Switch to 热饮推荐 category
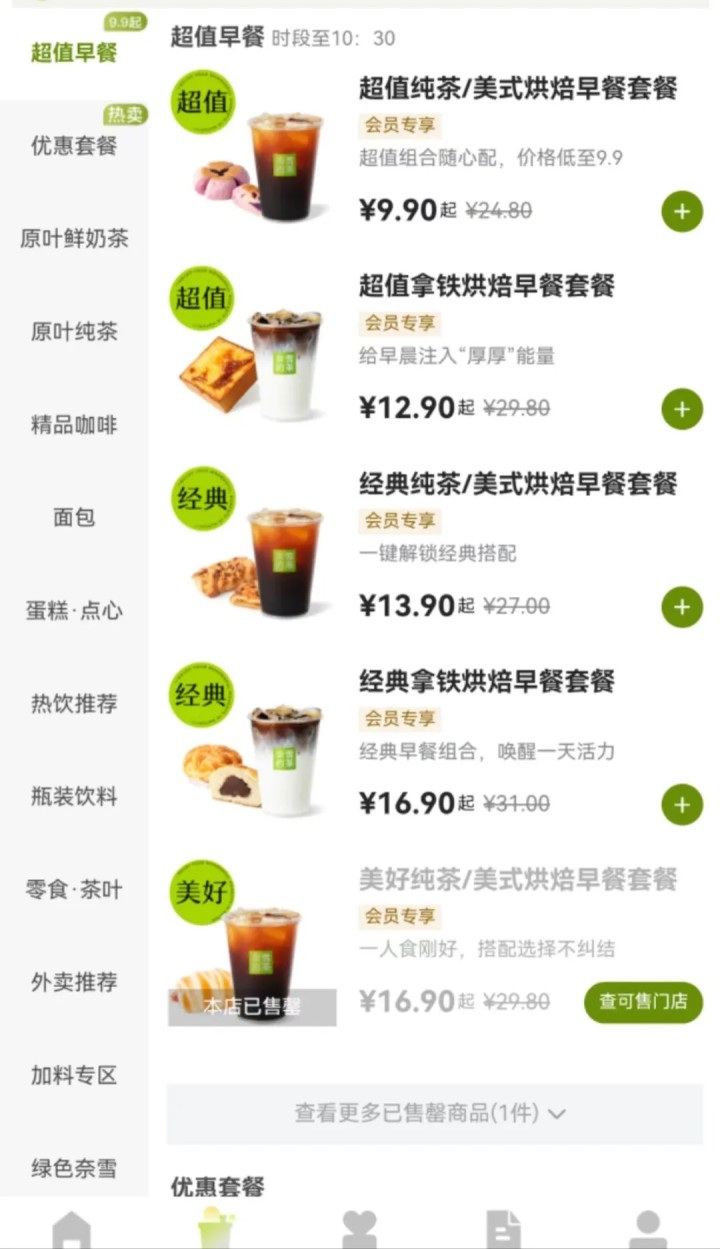Viewport: 720px width, 1249px height. (74, 704)
